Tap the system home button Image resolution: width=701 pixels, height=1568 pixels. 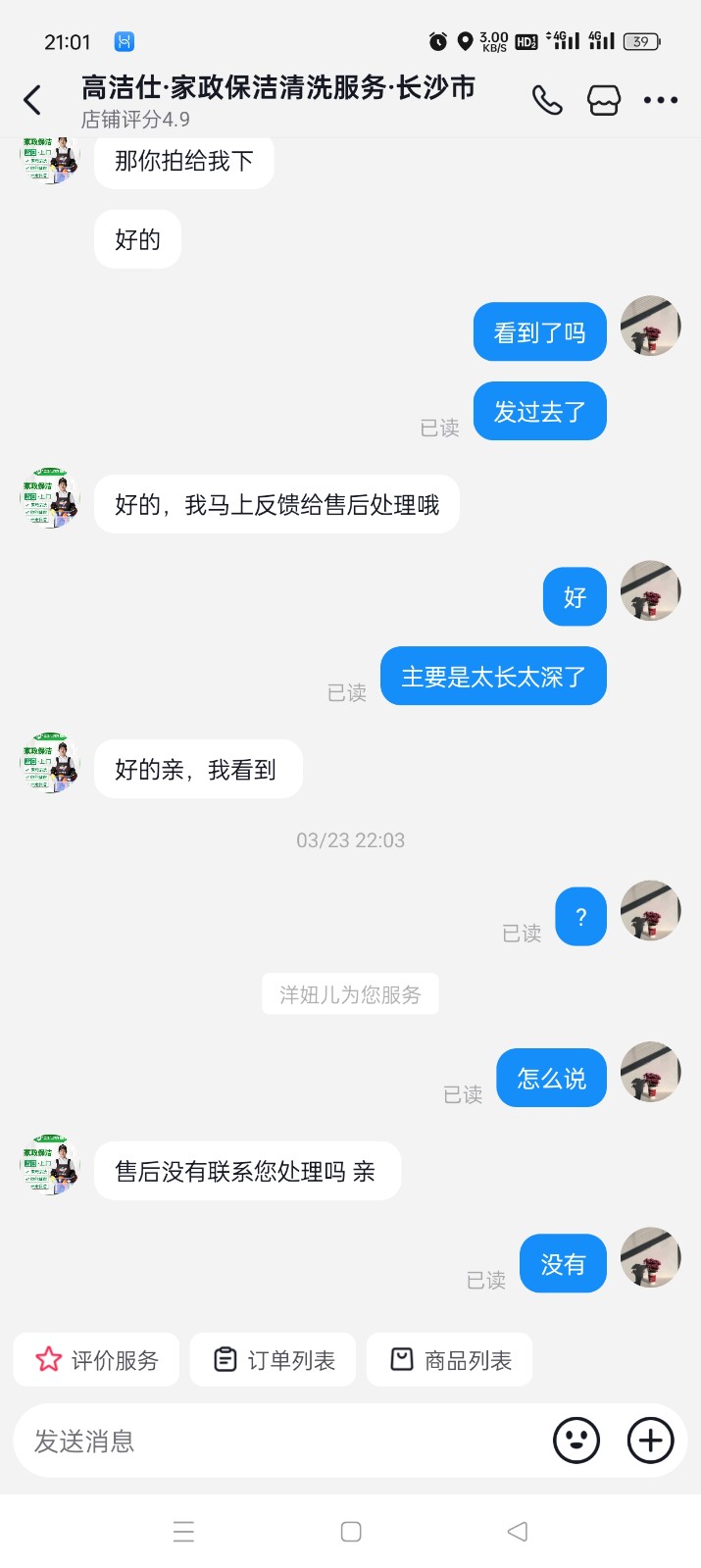point(351,1532)
